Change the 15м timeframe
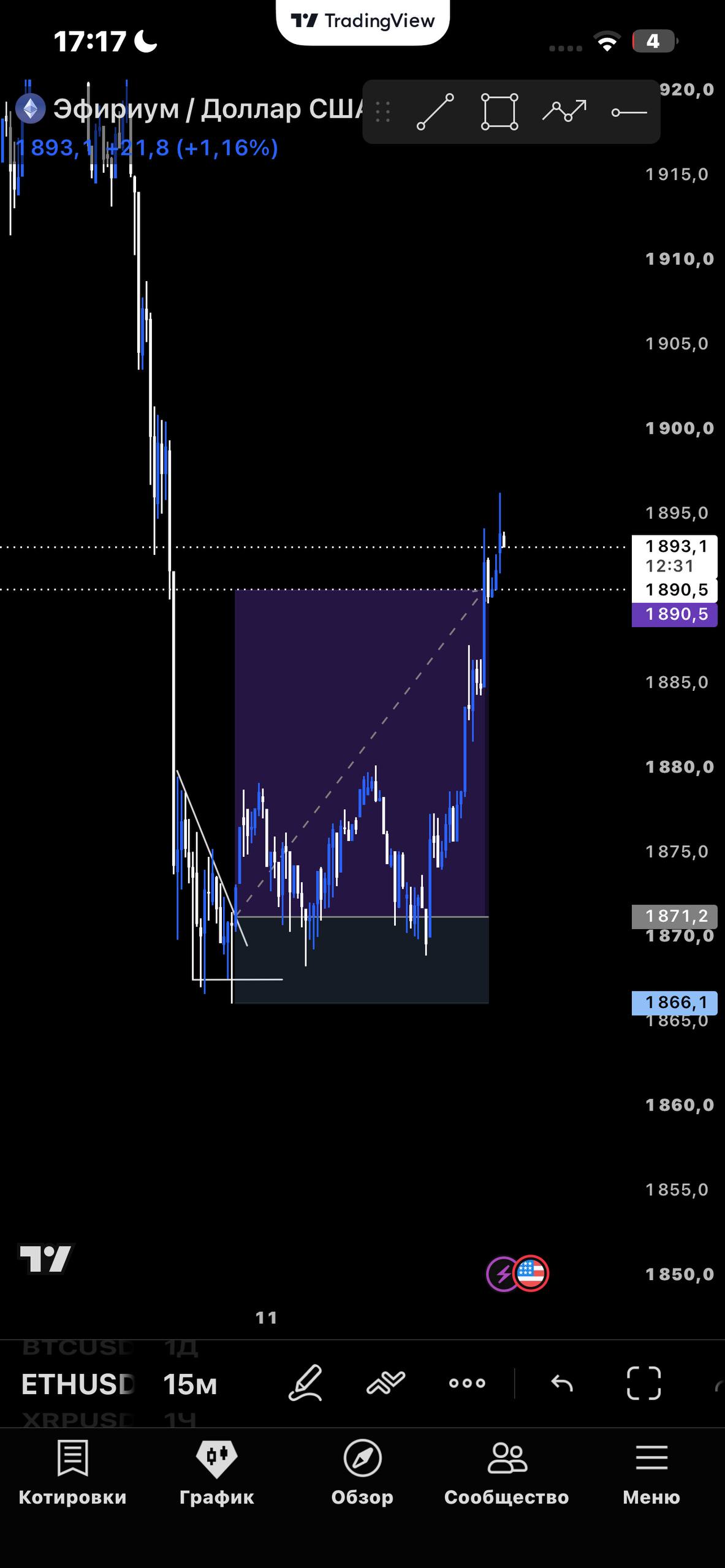The height and width of the screenshot is (1568, 725). point(190,1384)
